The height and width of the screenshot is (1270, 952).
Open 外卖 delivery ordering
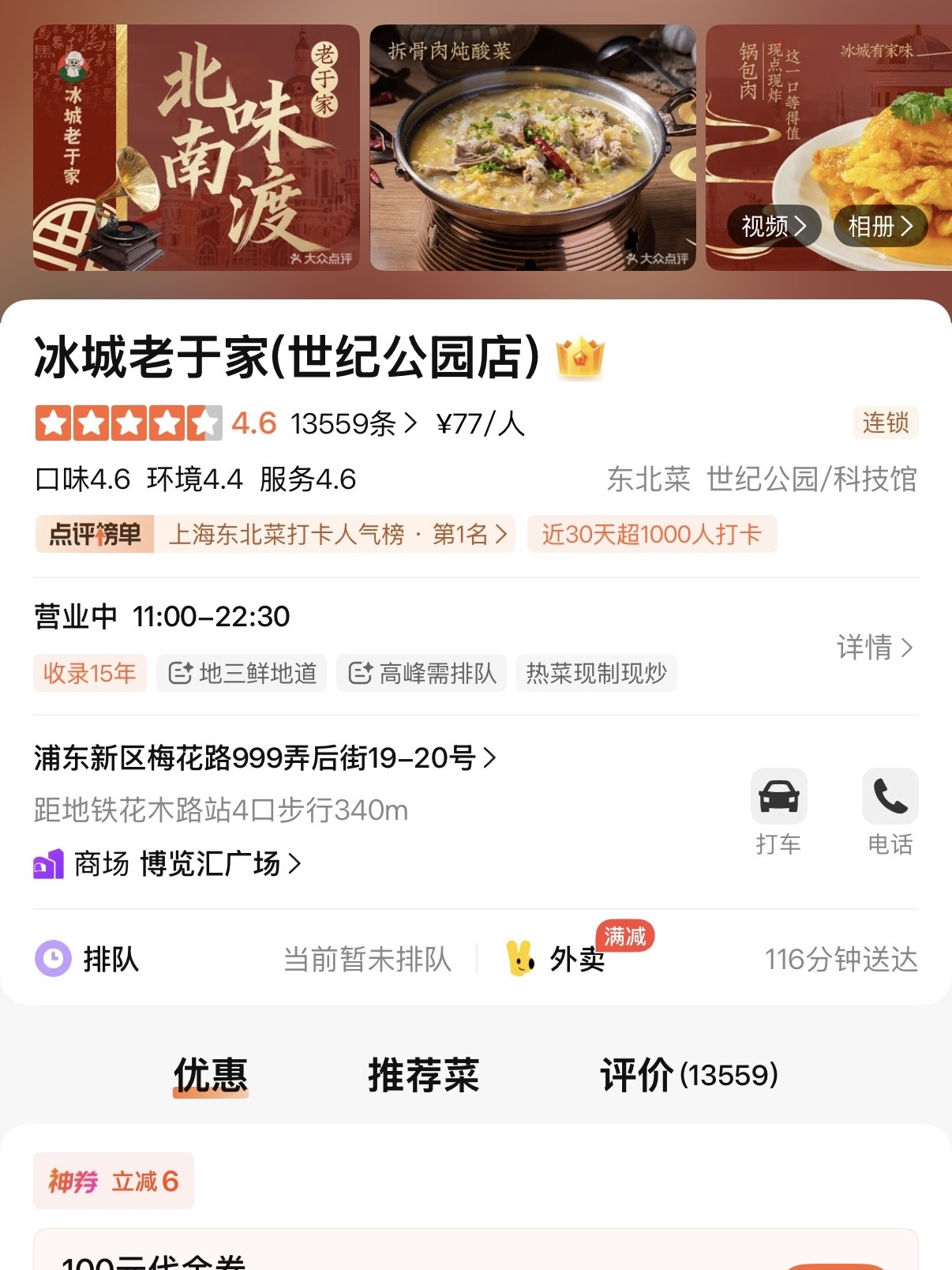pos(576,960)
